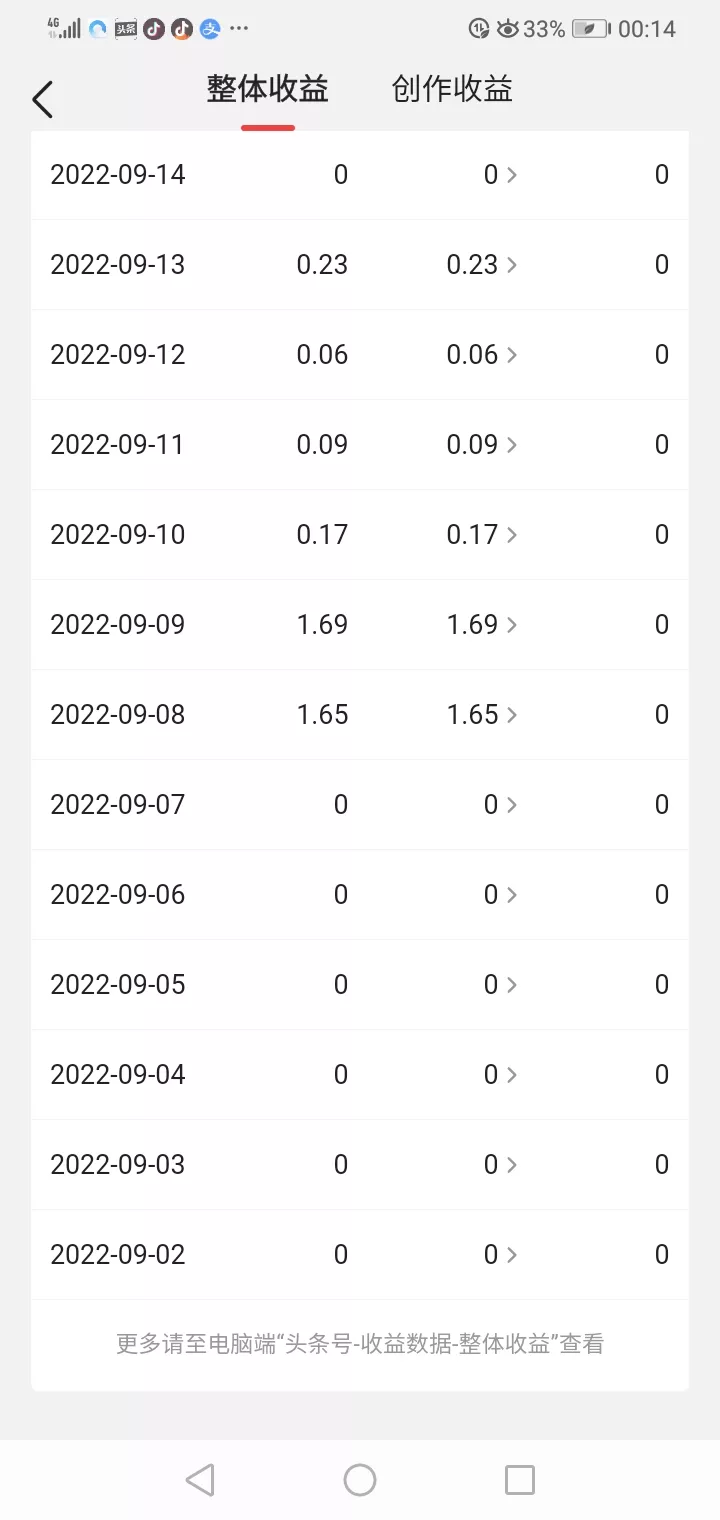This screenshot has height=1520, width=720.
Task: View earnings detail for 2022-09-04
Action: (501, 1075)
